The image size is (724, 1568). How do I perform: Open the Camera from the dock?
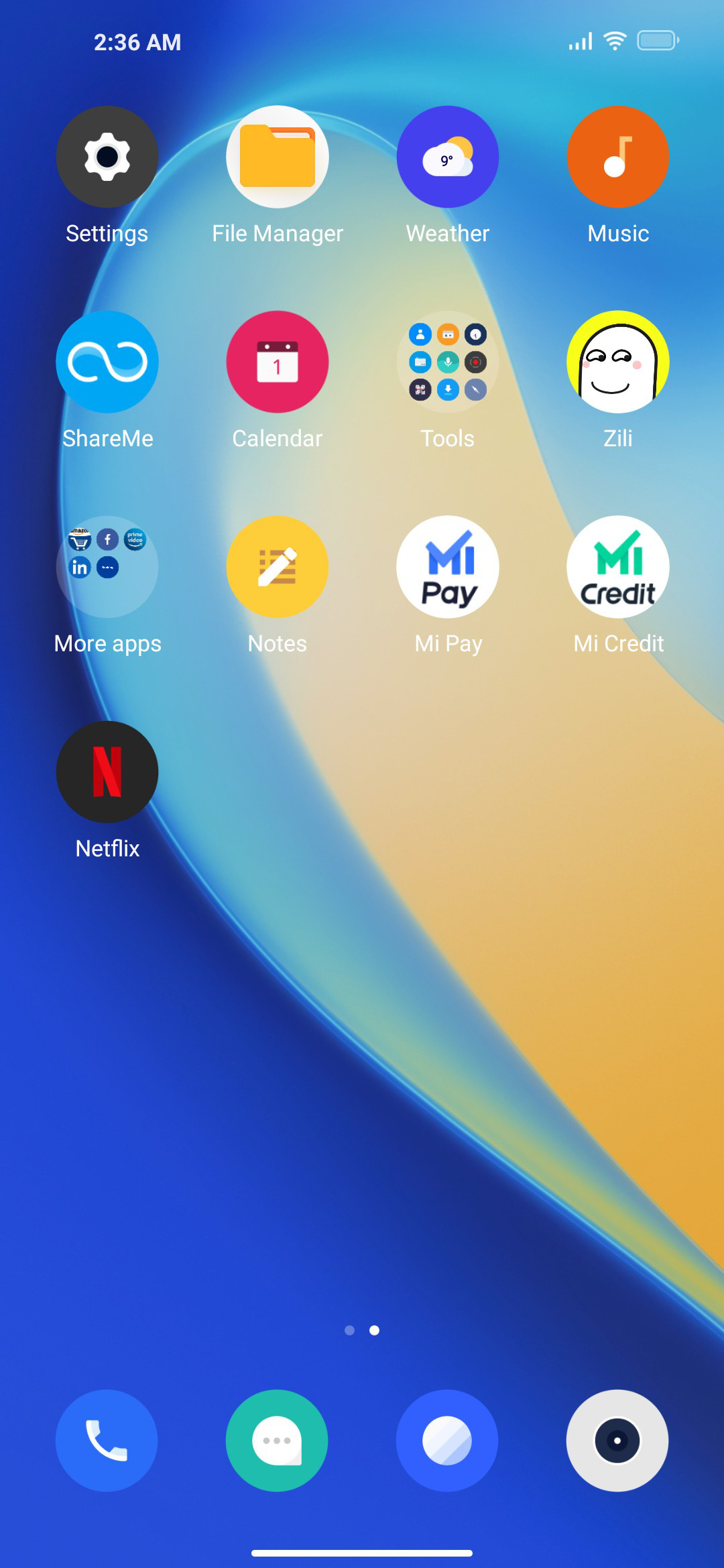tap(617, 1441)
